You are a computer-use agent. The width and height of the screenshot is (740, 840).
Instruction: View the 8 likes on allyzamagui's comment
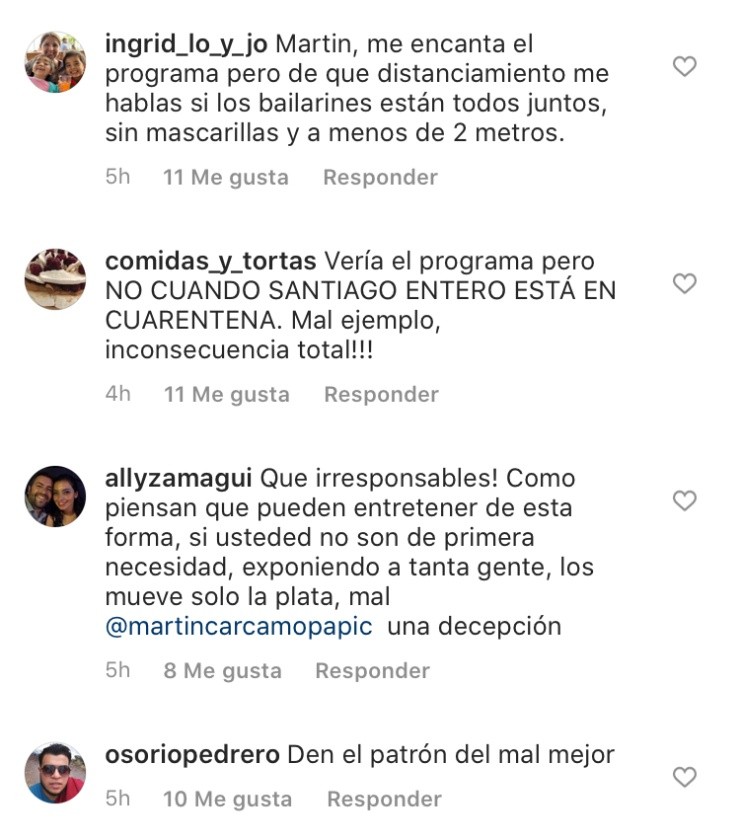point(222,670)
